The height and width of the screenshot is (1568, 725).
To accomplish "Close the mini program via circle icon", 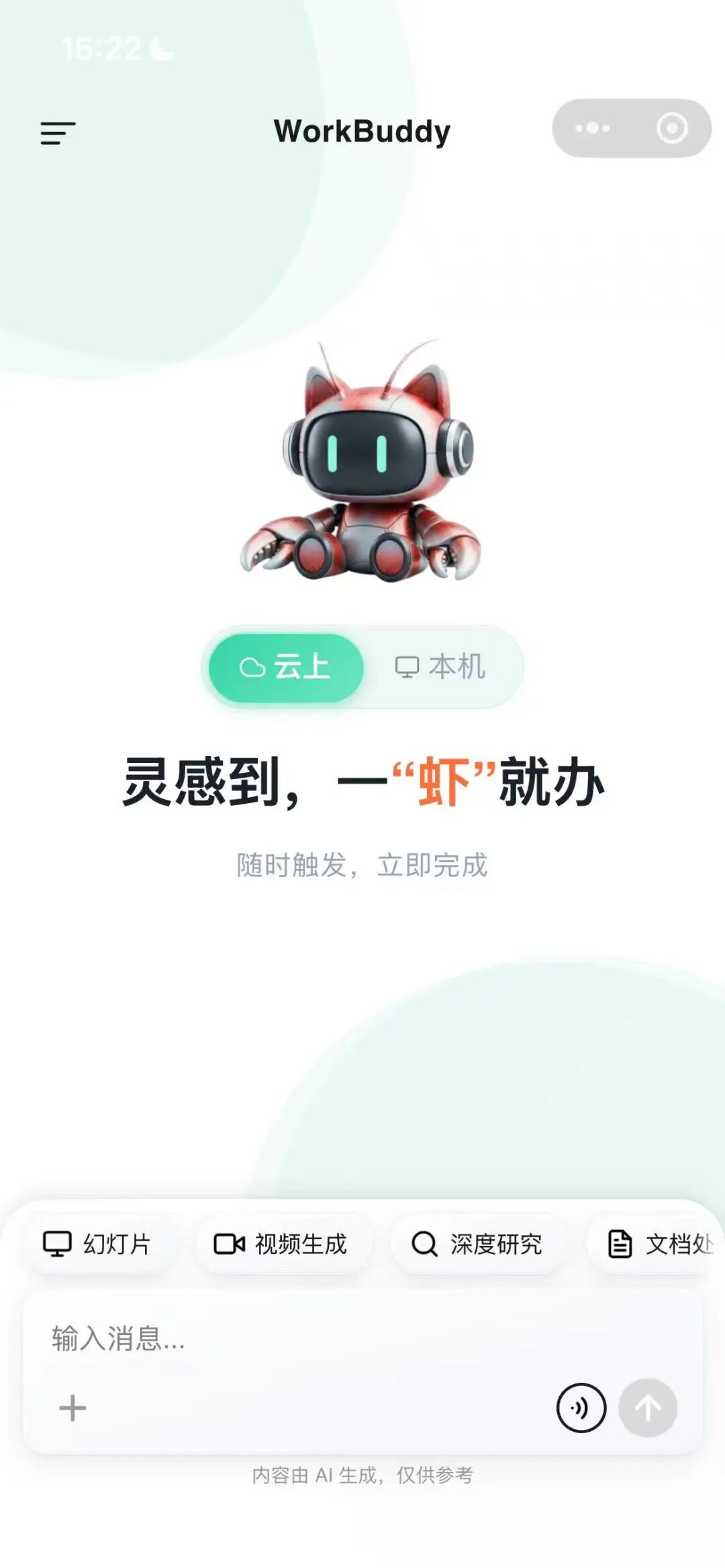I will point(672,128).
